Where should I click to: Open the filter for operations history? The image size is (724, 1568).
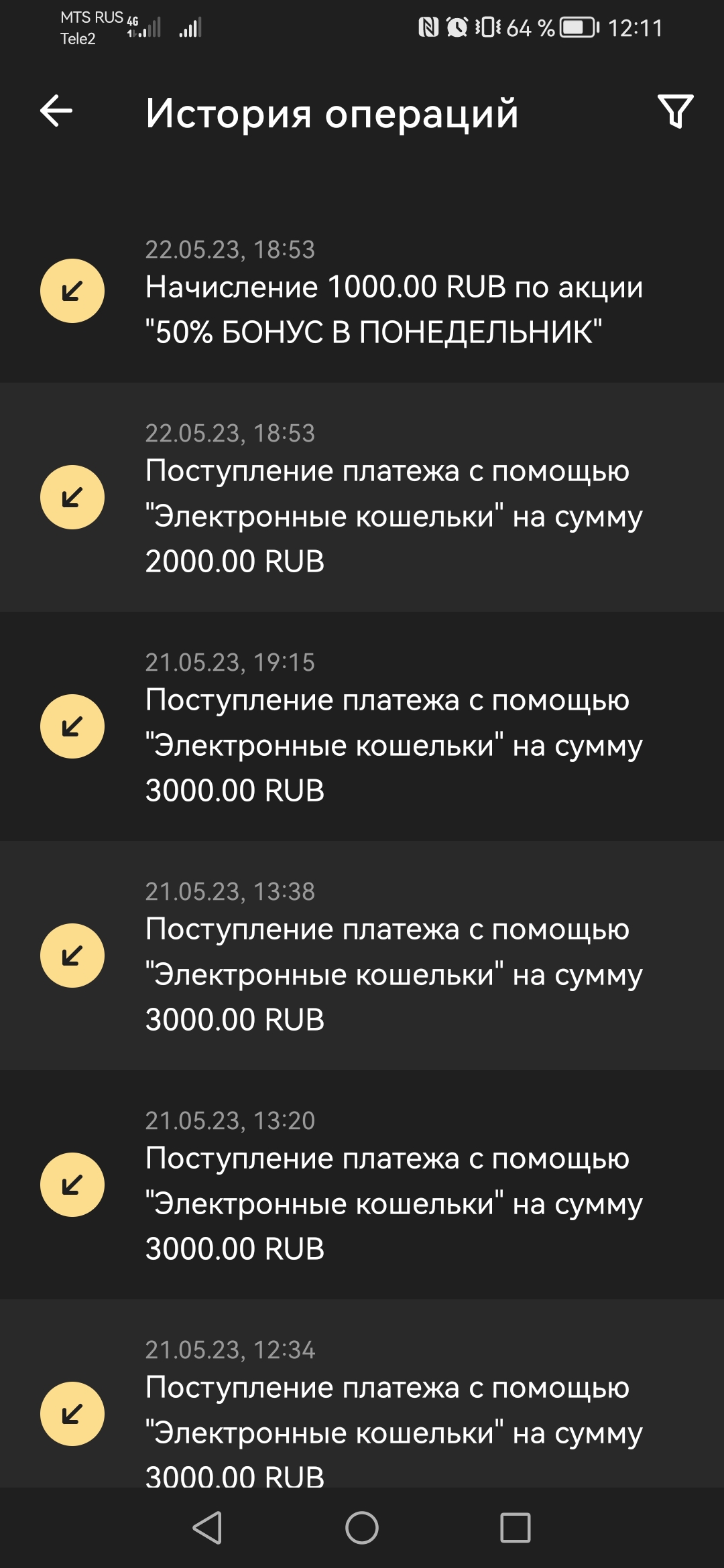point(675,111)
